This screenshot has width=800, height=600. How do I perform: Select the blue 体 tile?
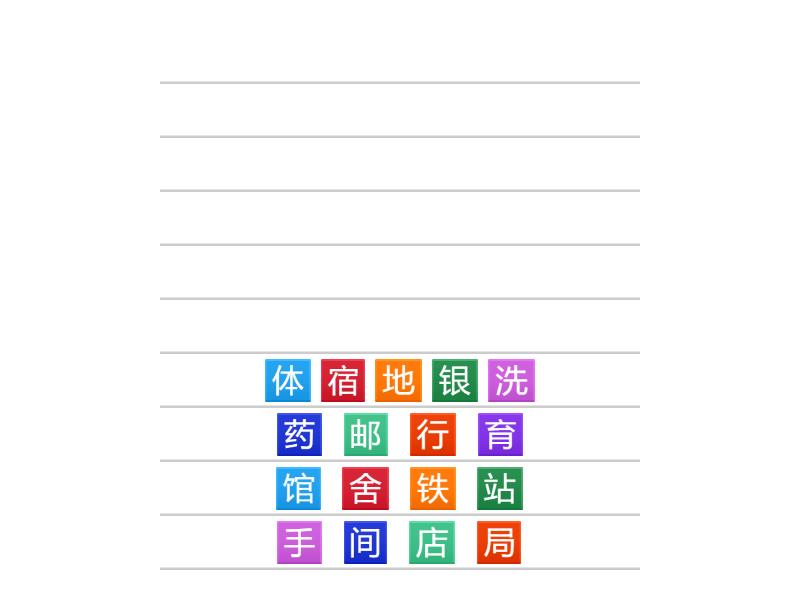(x=288, y=381)
